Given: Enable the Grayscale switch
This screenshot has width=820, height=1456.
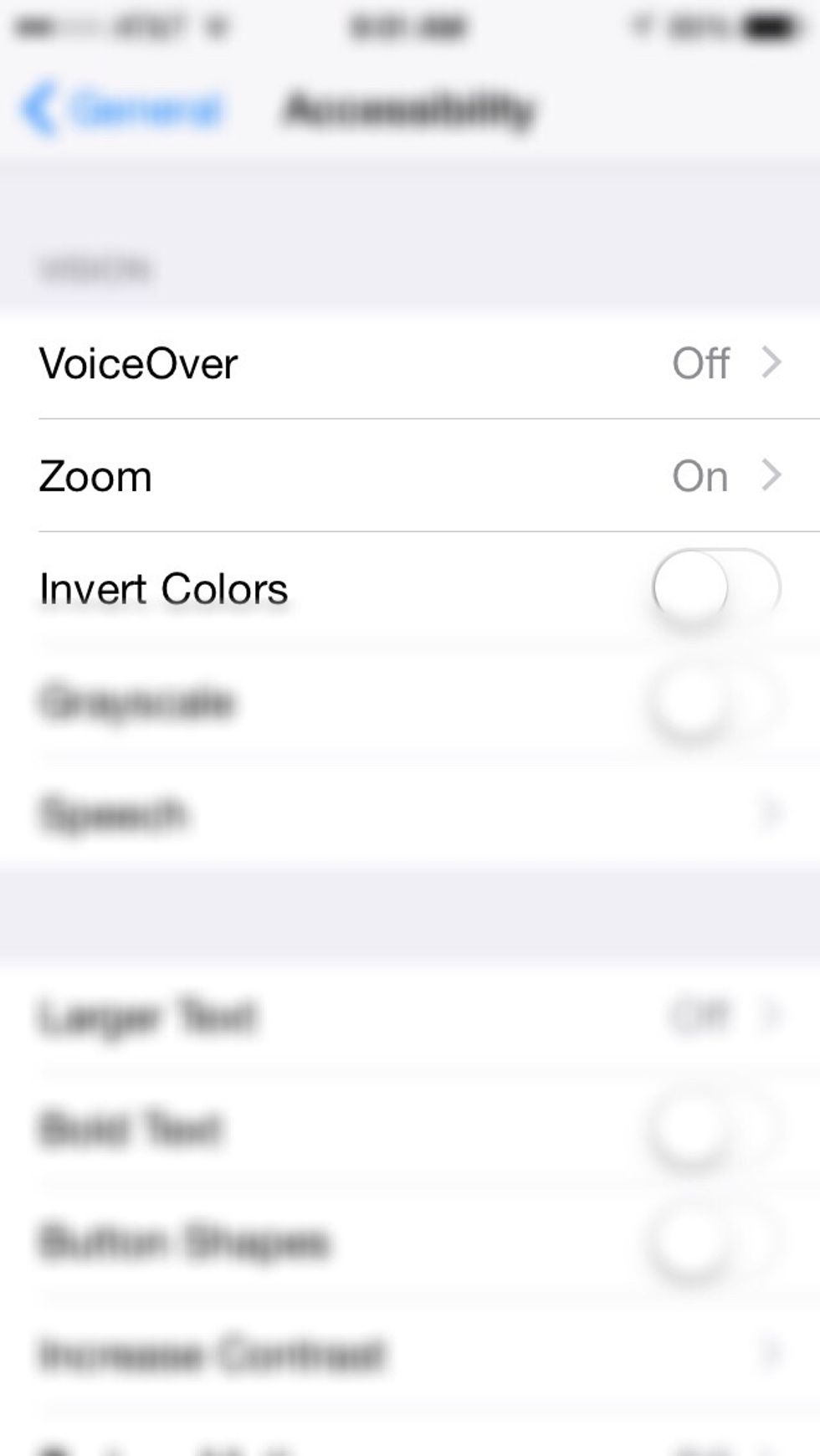Looking at the screenshot, I should pos(716,701).
